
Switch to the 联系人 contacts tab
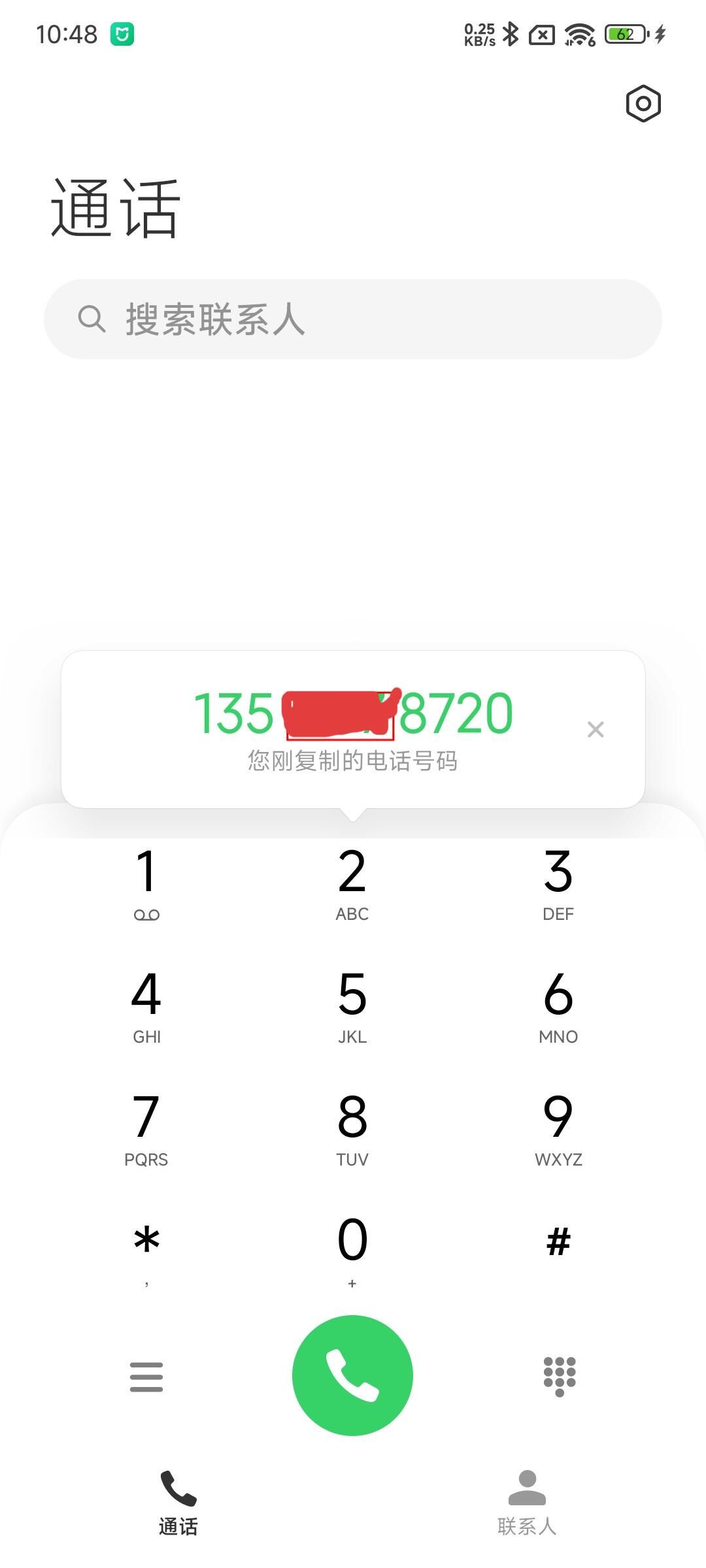(x=527, y=1503)
